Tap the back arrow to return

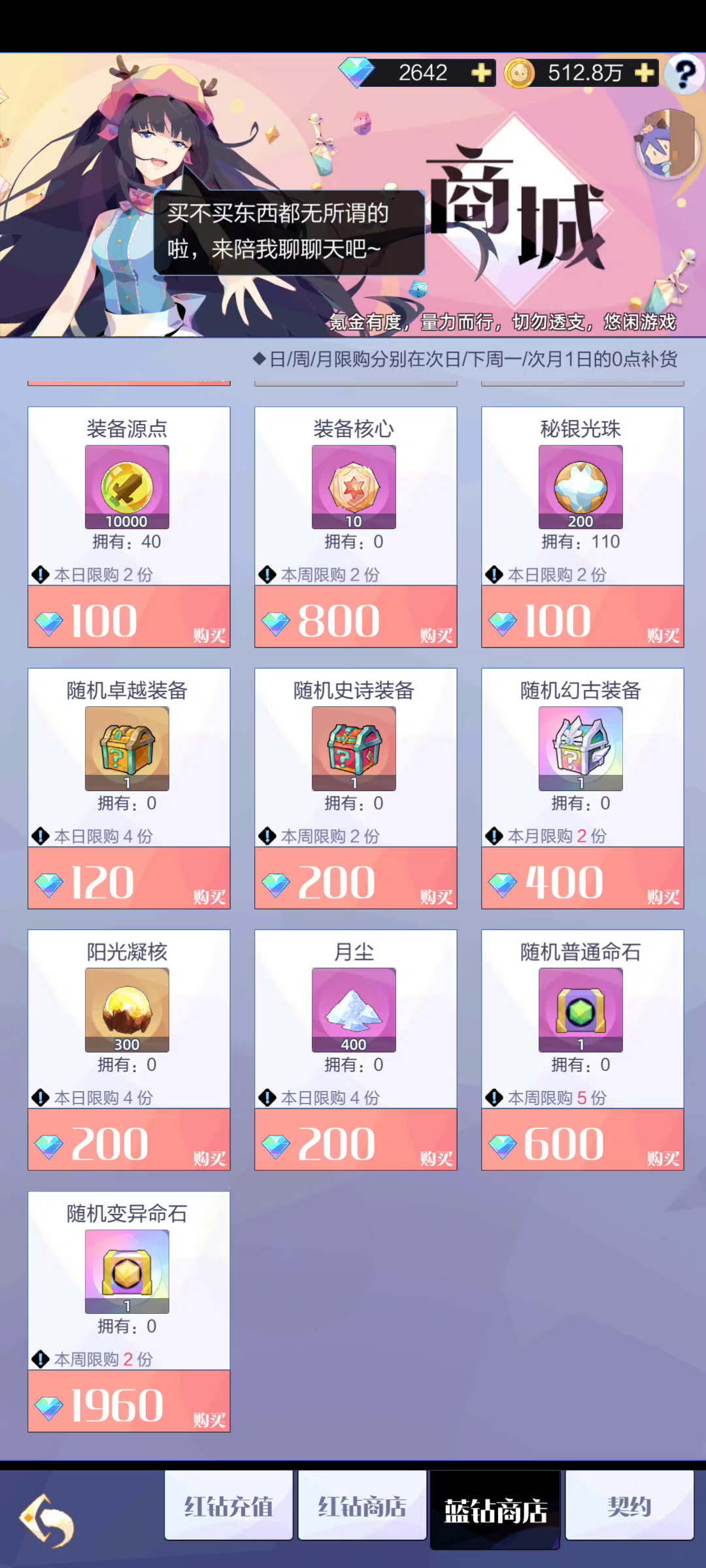[x=47, y=1520]
